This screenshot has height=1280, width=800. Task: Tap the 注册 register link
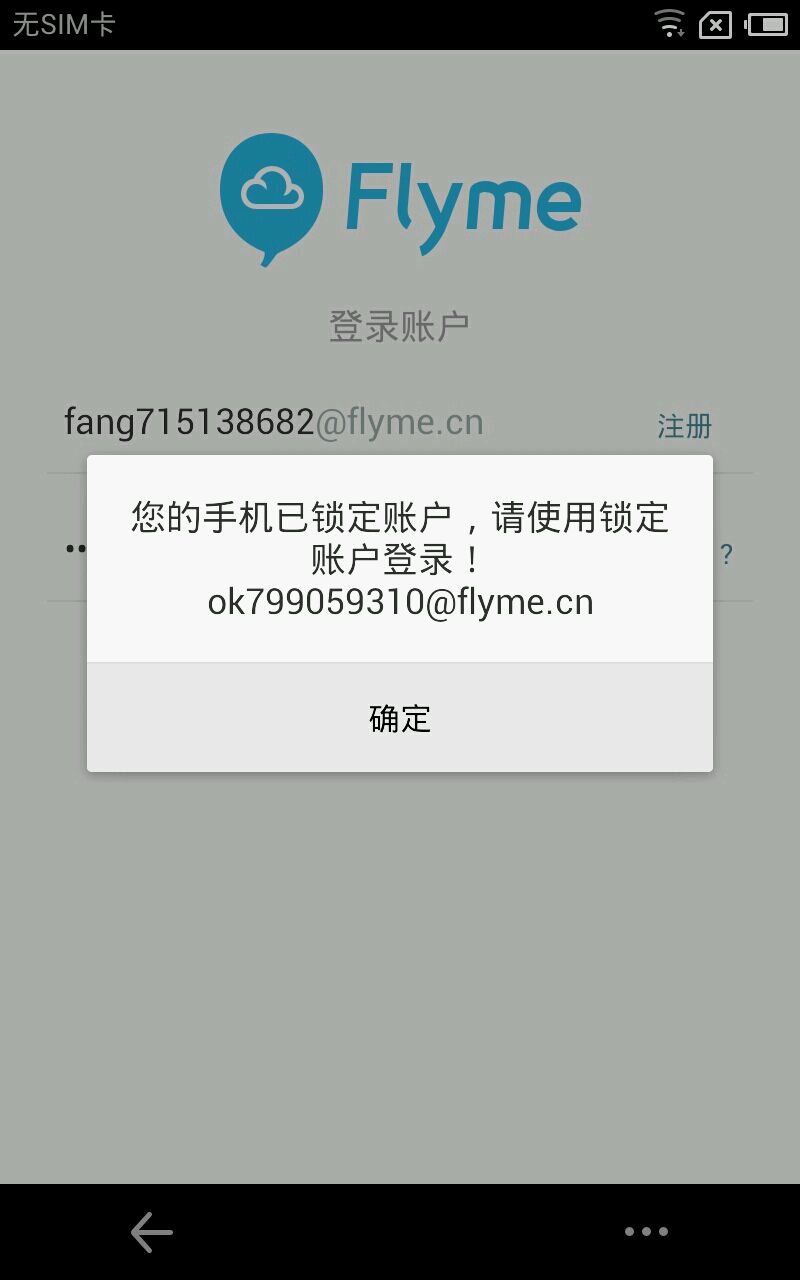click(x=684, y=426)
